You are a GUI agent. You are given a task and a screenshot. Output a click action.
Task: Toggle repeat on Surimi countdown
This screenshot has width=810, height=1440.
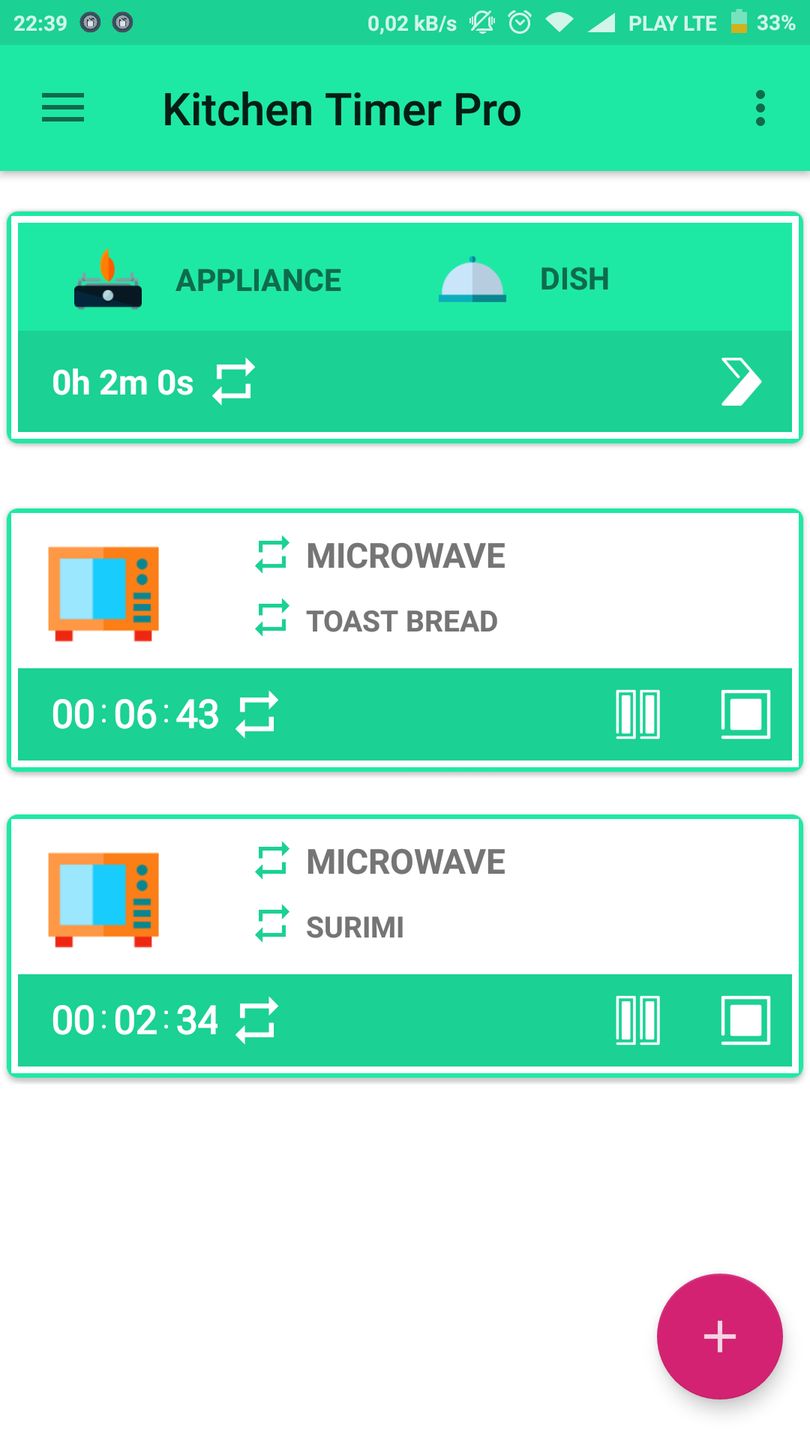click(257, 1021)
